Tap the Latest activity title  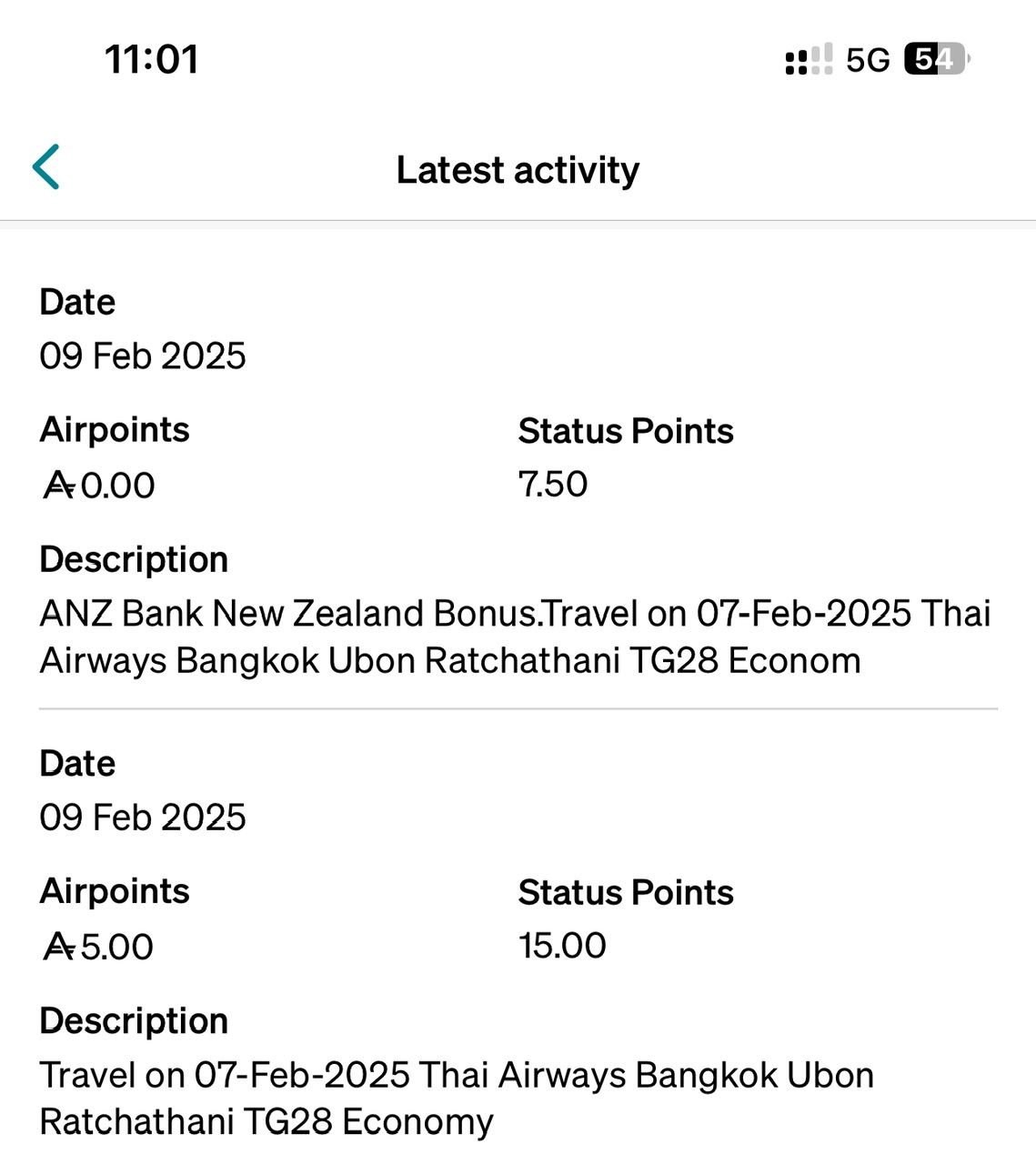[x=518, y=169]
